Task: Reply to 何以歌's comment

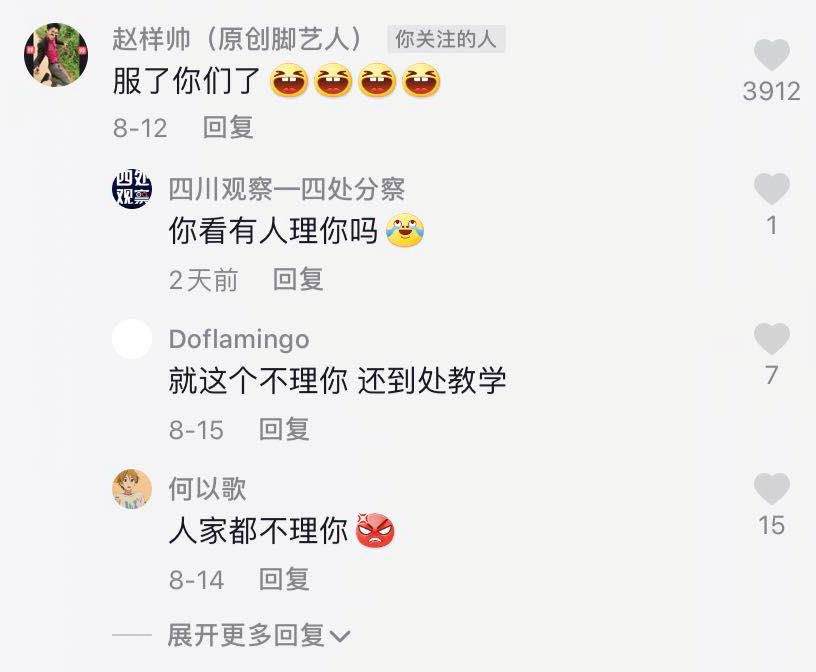Action: tap(284, 579)
